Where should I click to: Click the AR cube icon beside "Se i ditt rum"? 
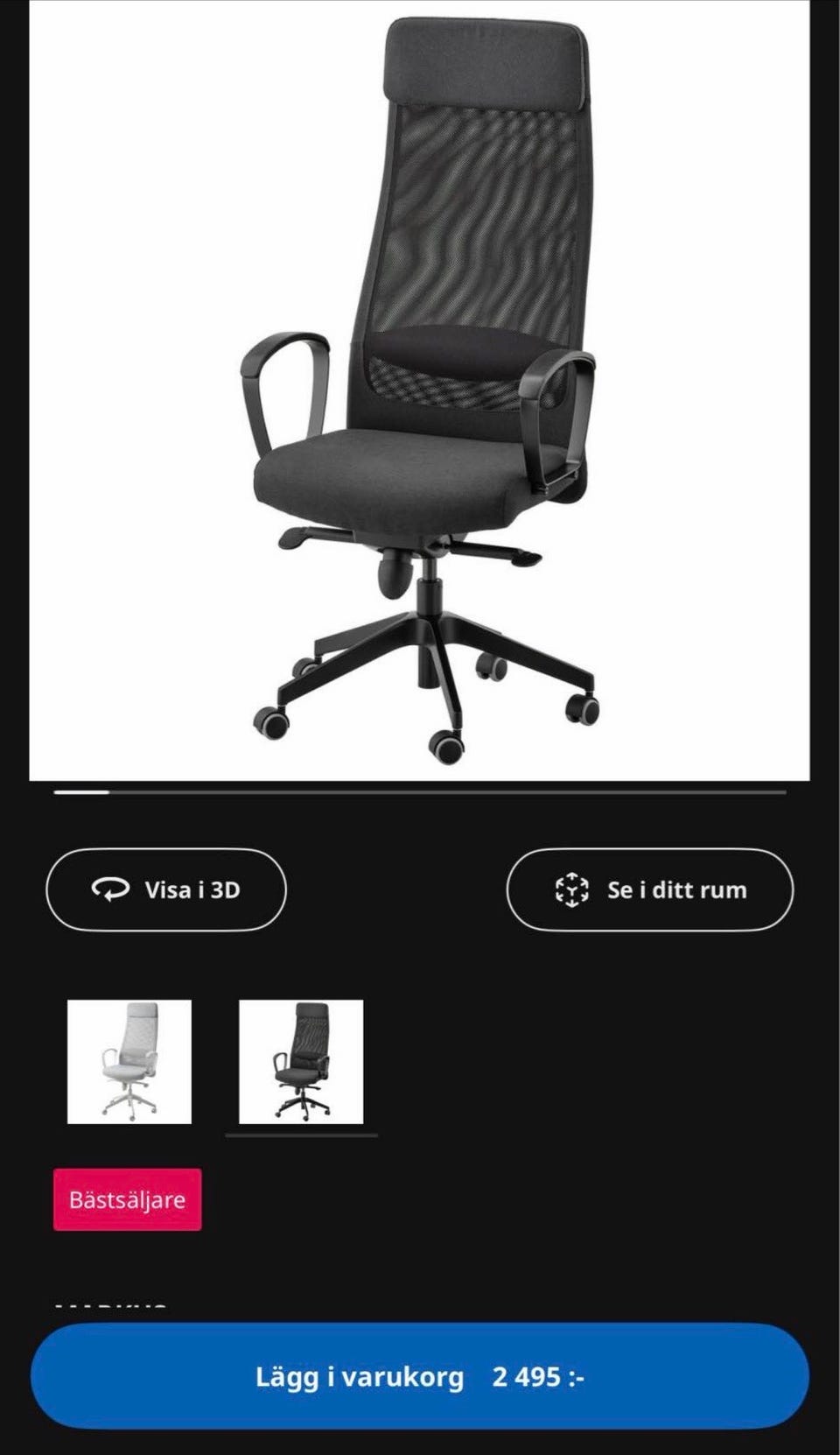pyautogui.click(x=573, y=889)
